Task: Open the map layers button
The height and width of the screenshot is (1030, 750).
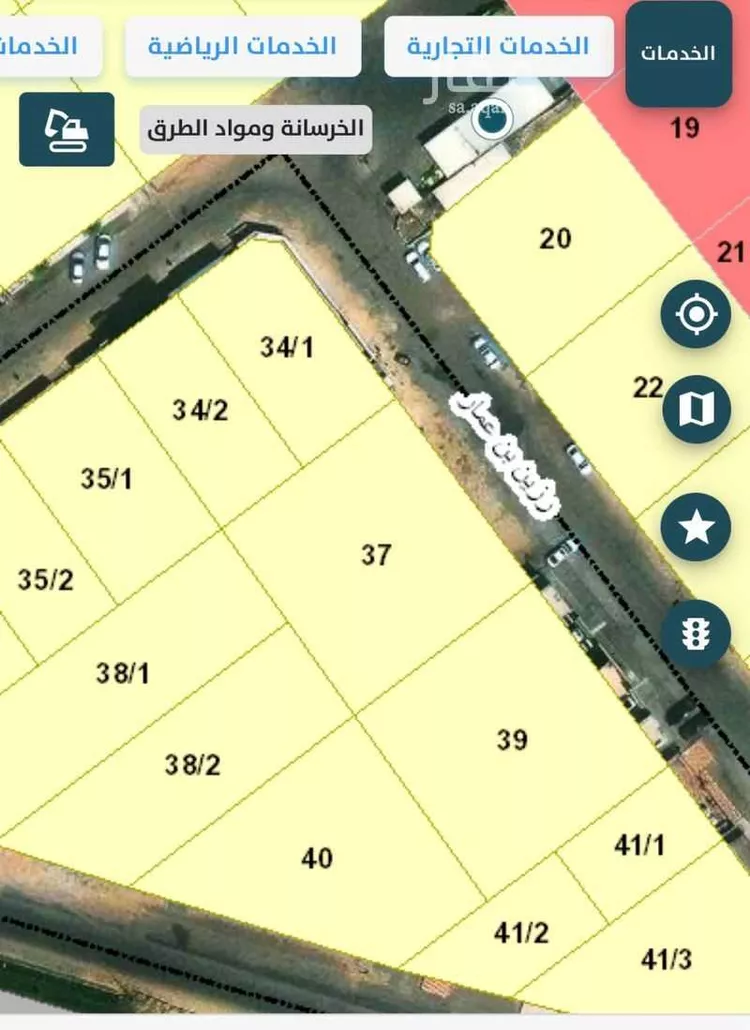Action: point(696,409)
